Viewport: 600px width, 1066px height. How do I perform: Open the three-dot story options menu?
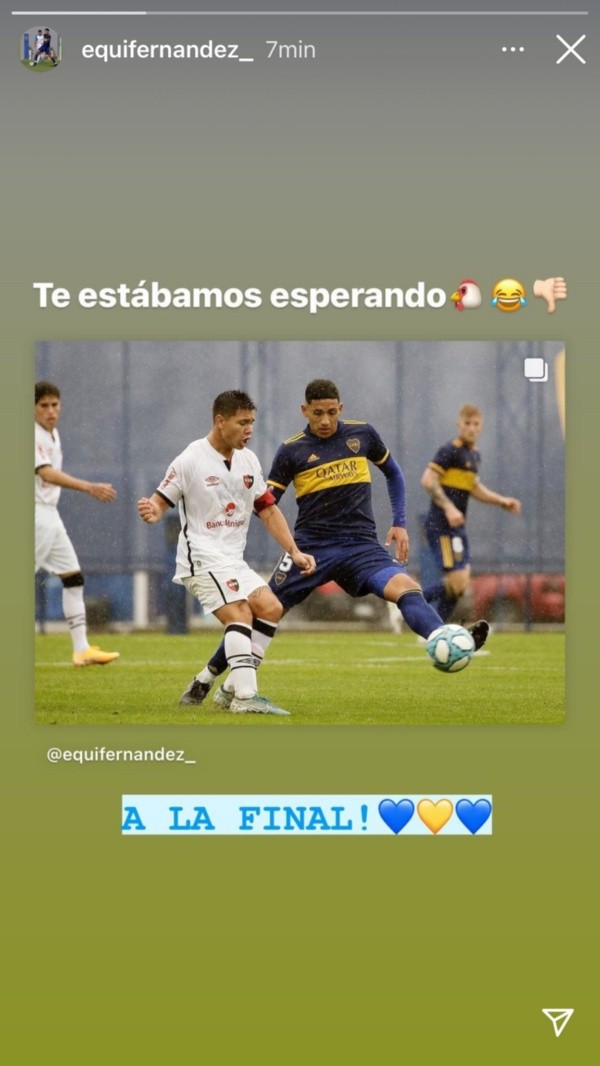click(512, 49)
